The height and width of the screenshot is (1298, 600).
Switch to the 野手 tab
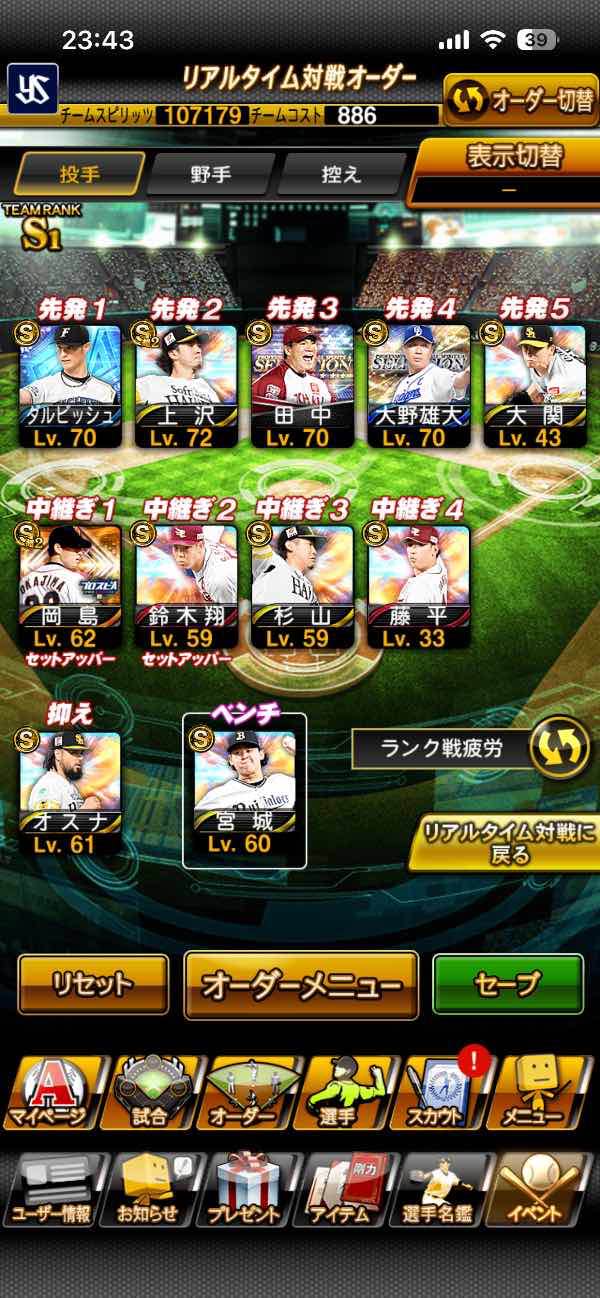click(x=210, y=174)
